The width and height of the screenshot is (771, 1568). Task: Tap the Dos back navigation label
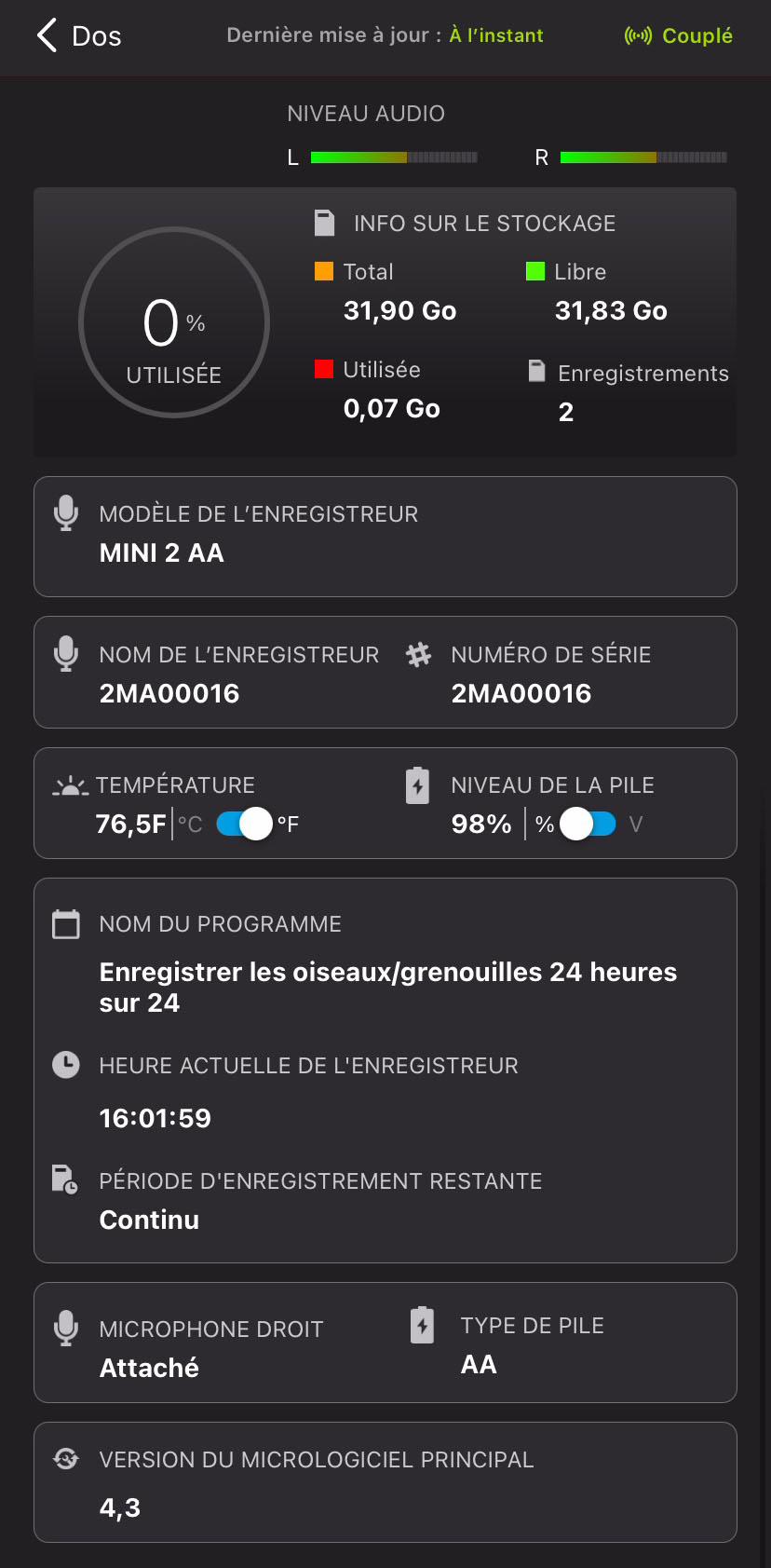(96, 35)
